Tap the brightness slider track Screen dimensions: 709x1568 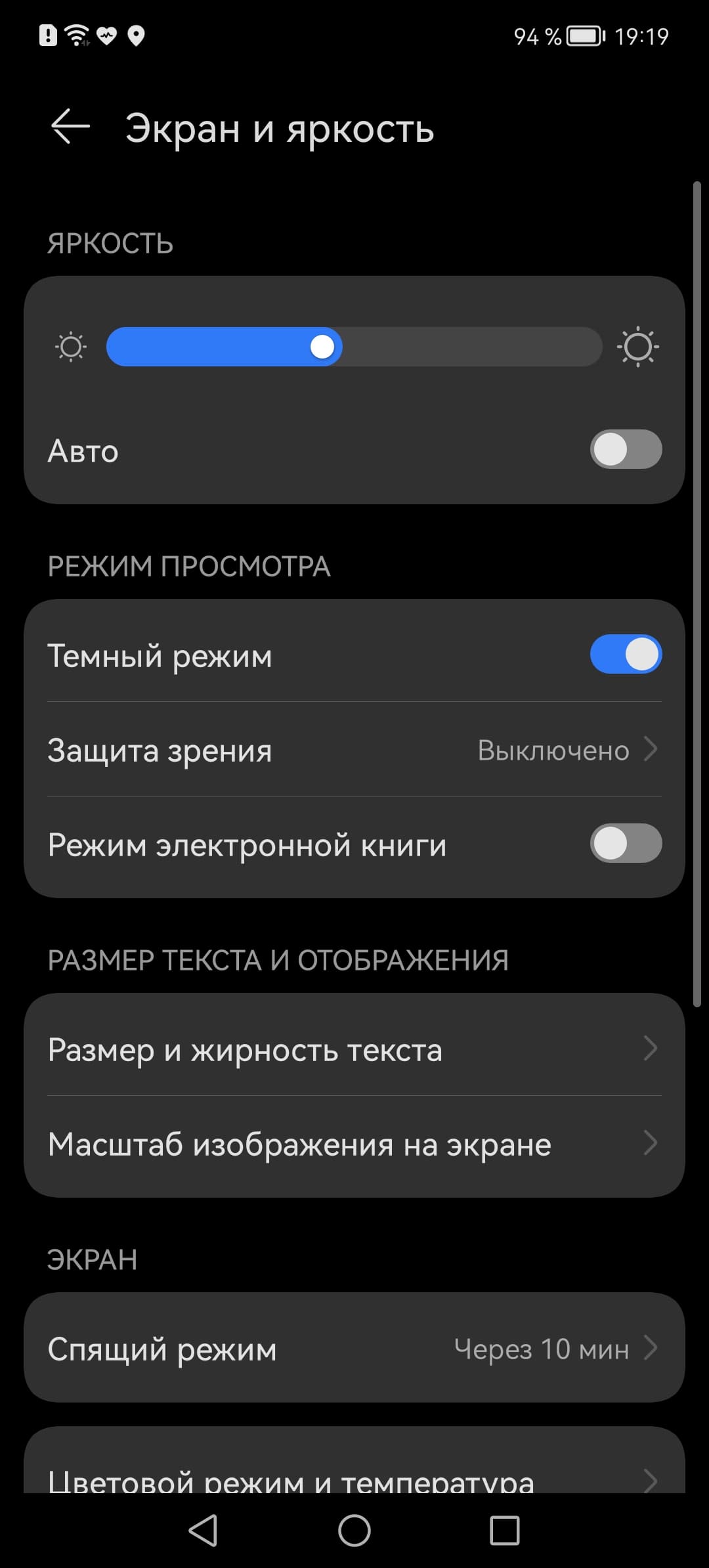point(354,347)
